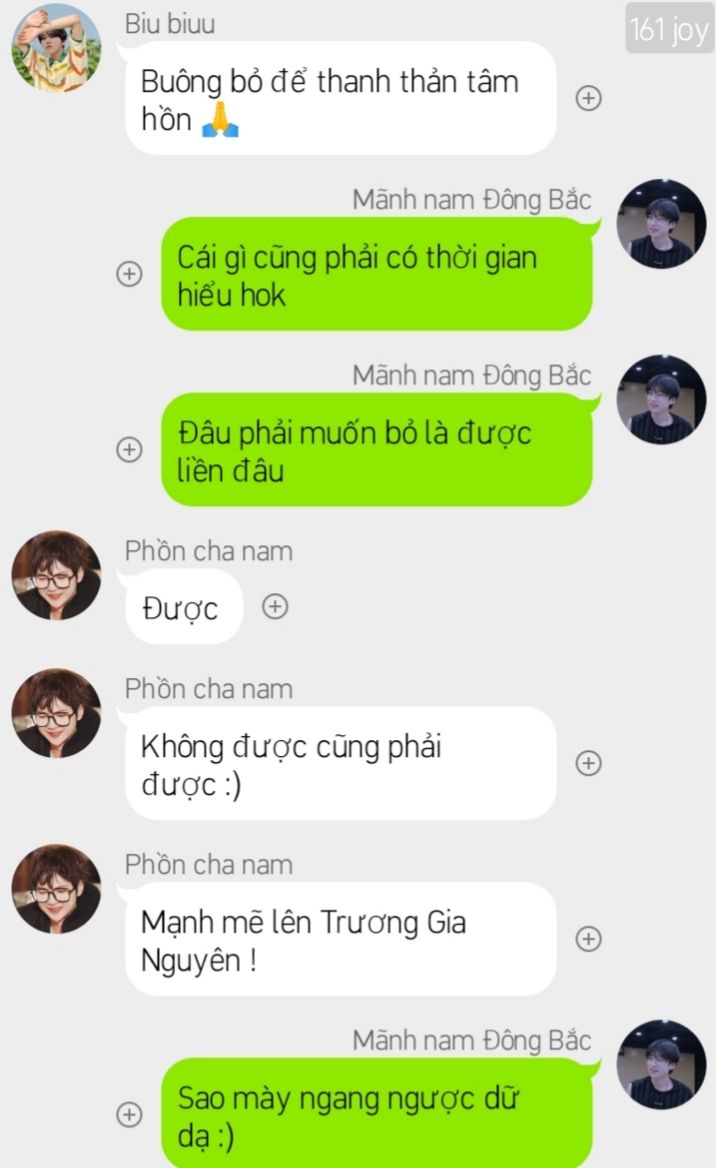Open Phồn cha nam's avatar beside "Được" message
716x1168 pixels.
pyautogui.click(x=57, y=575)
